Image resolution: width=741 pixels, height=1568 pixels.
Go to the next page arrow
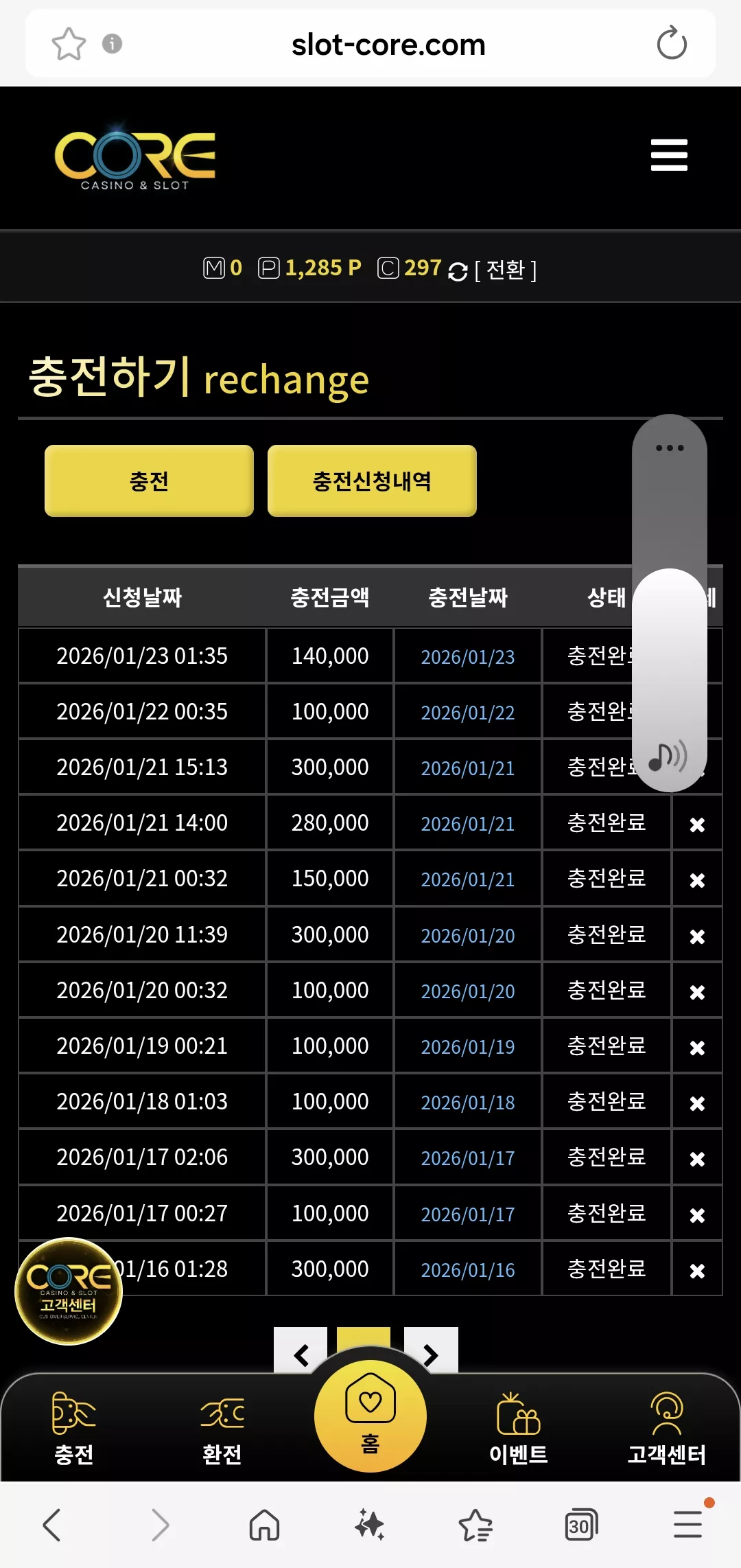coord(431,1354)
